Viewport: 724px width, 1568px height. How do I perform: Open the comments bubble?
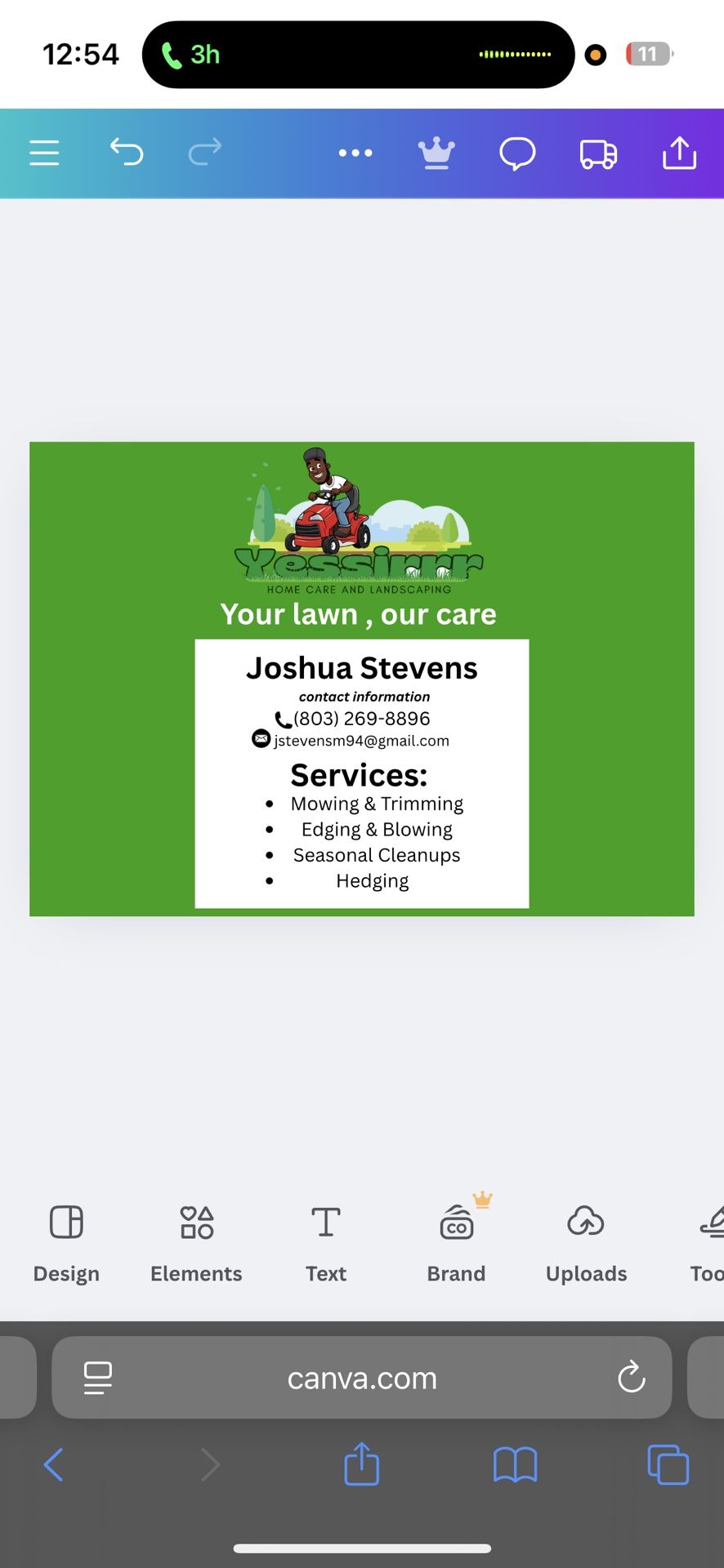click(517, 153)
